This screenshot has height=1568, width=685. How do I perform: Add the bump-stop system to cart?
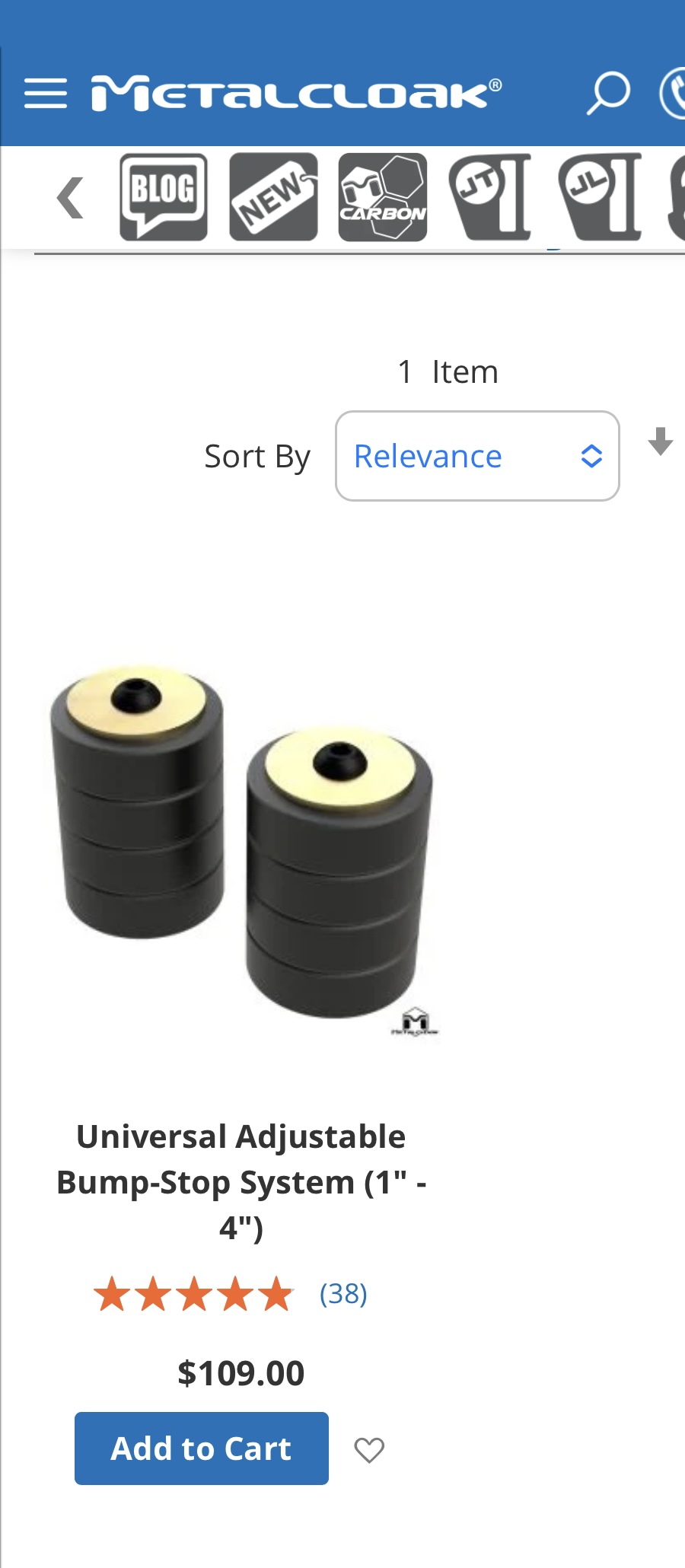[x=202, y=1448]
